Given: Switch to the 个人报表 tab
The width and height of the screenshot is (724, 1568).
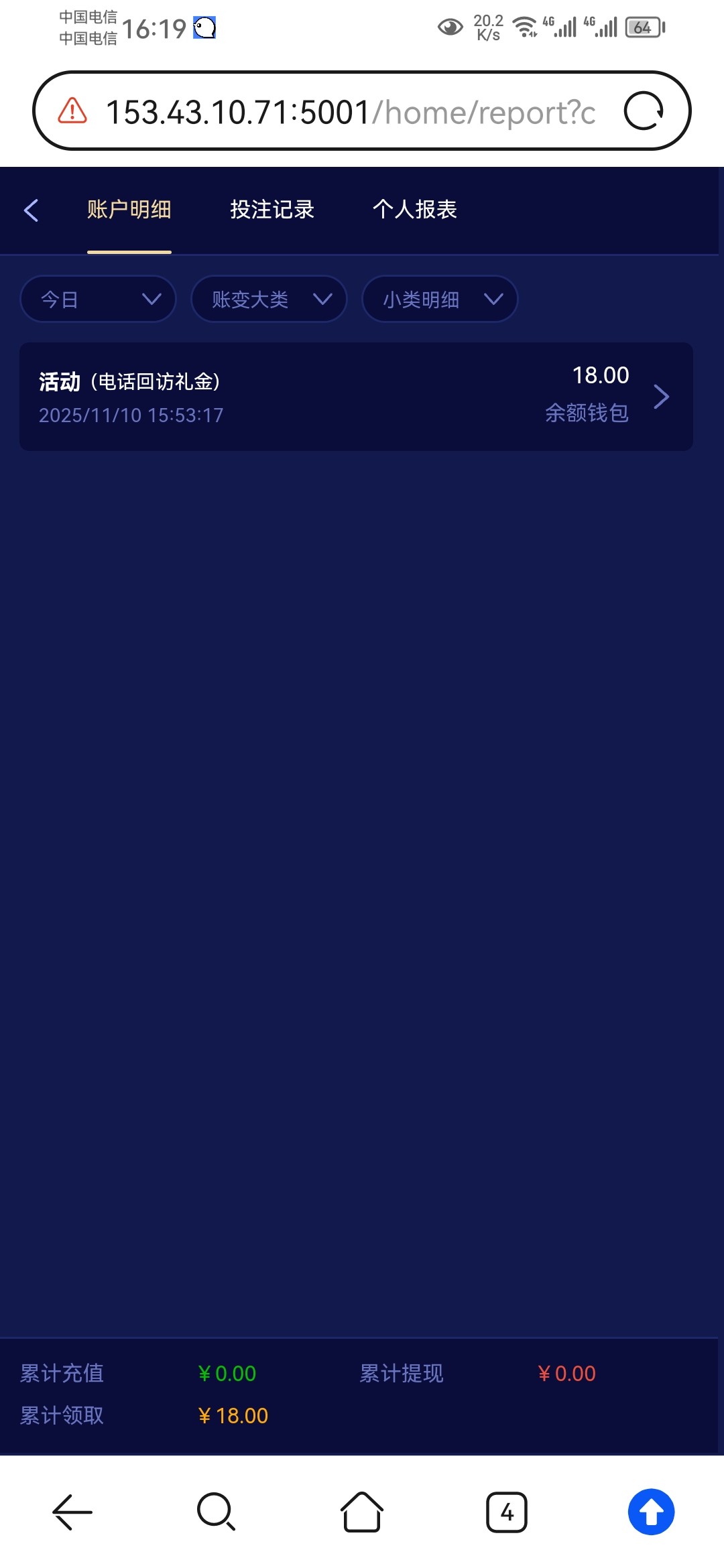Looking at the screenshot, I should click(x=414, y=210).
